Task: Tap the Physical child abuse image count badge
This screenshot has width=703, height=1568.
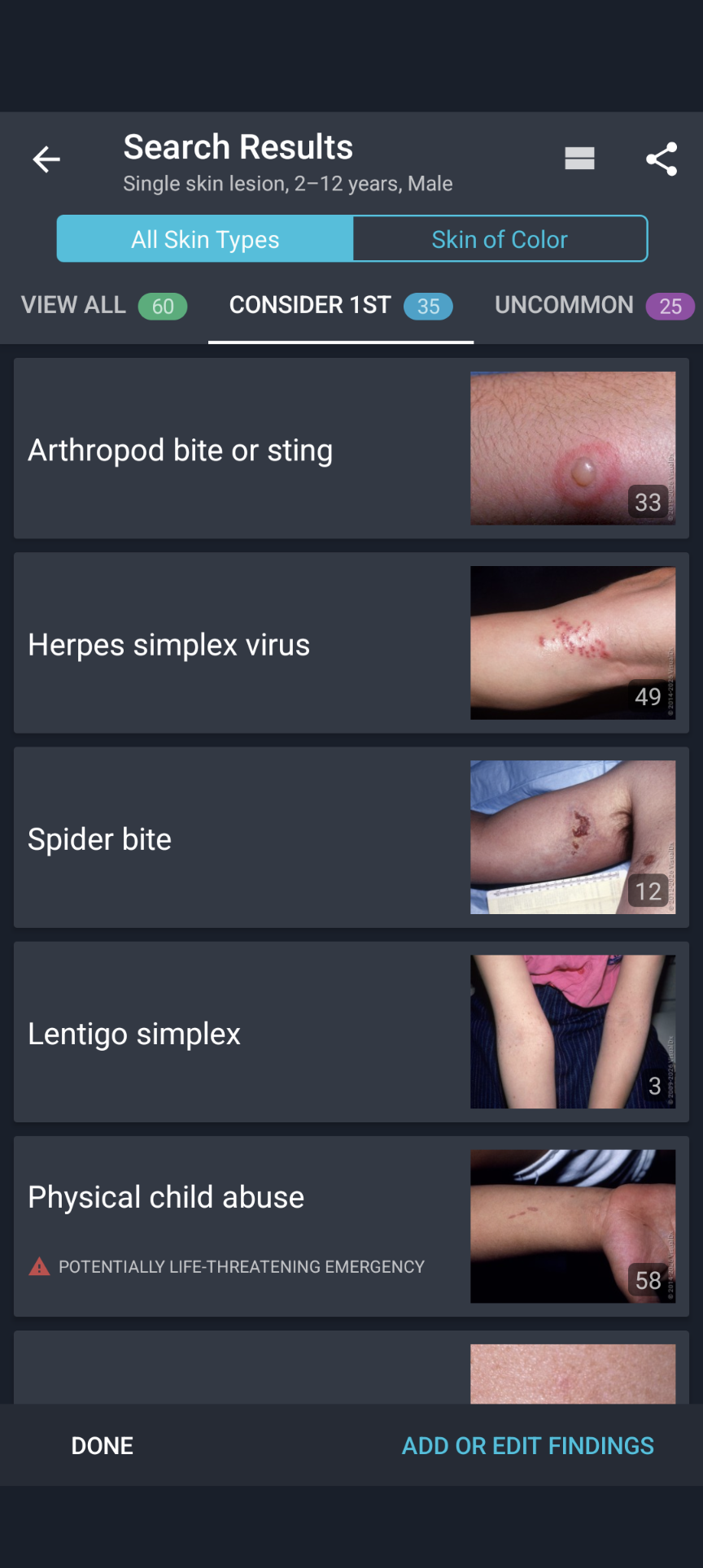Action: (648, 1281)
